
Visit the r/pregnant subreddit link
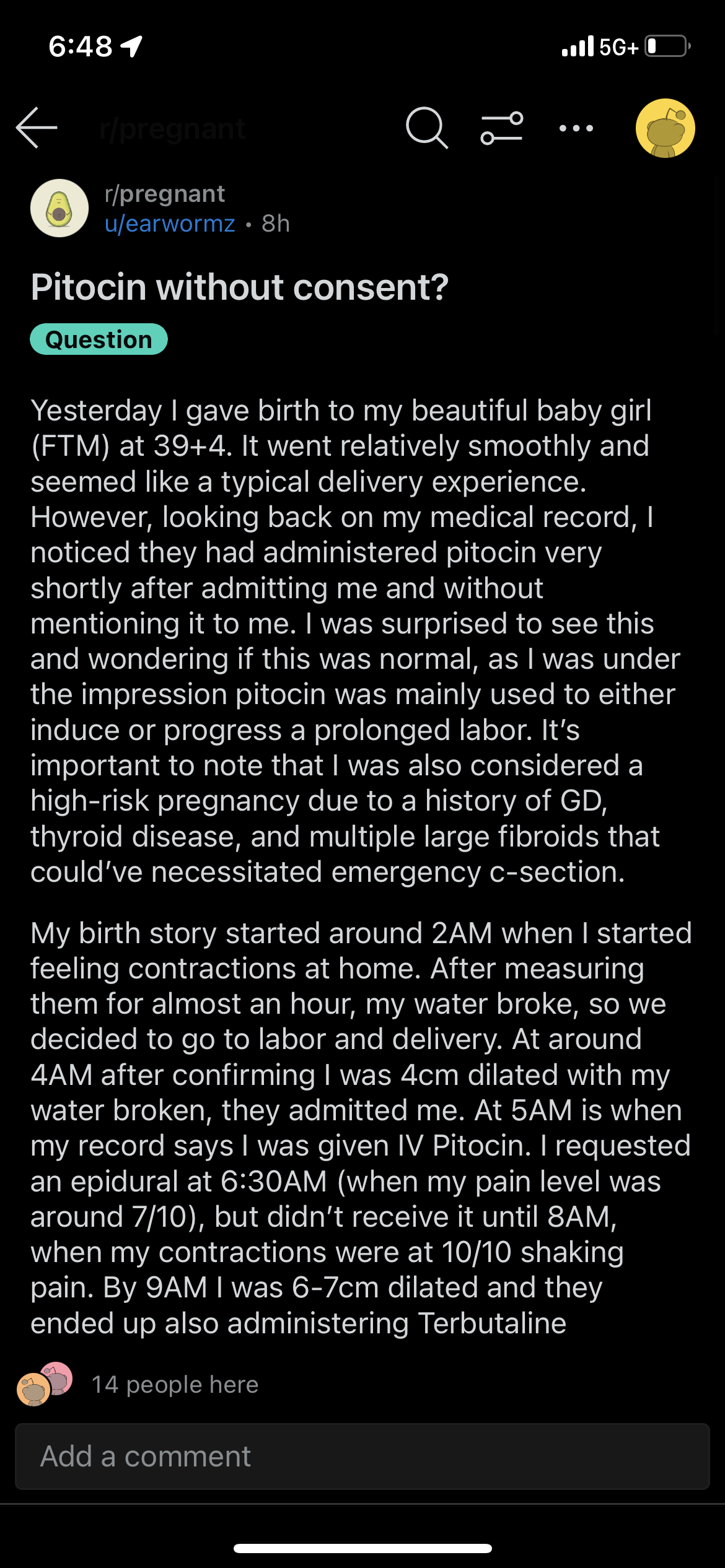tap(164, 194)
